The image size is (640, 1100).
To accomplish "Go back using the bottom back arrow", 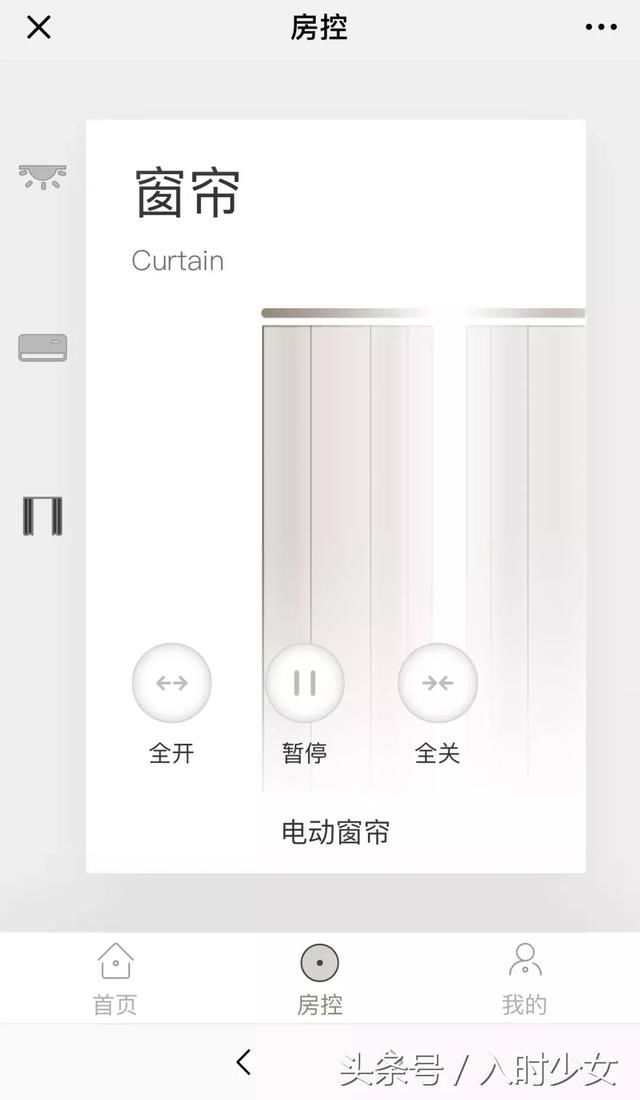I will pos(244,1062).
